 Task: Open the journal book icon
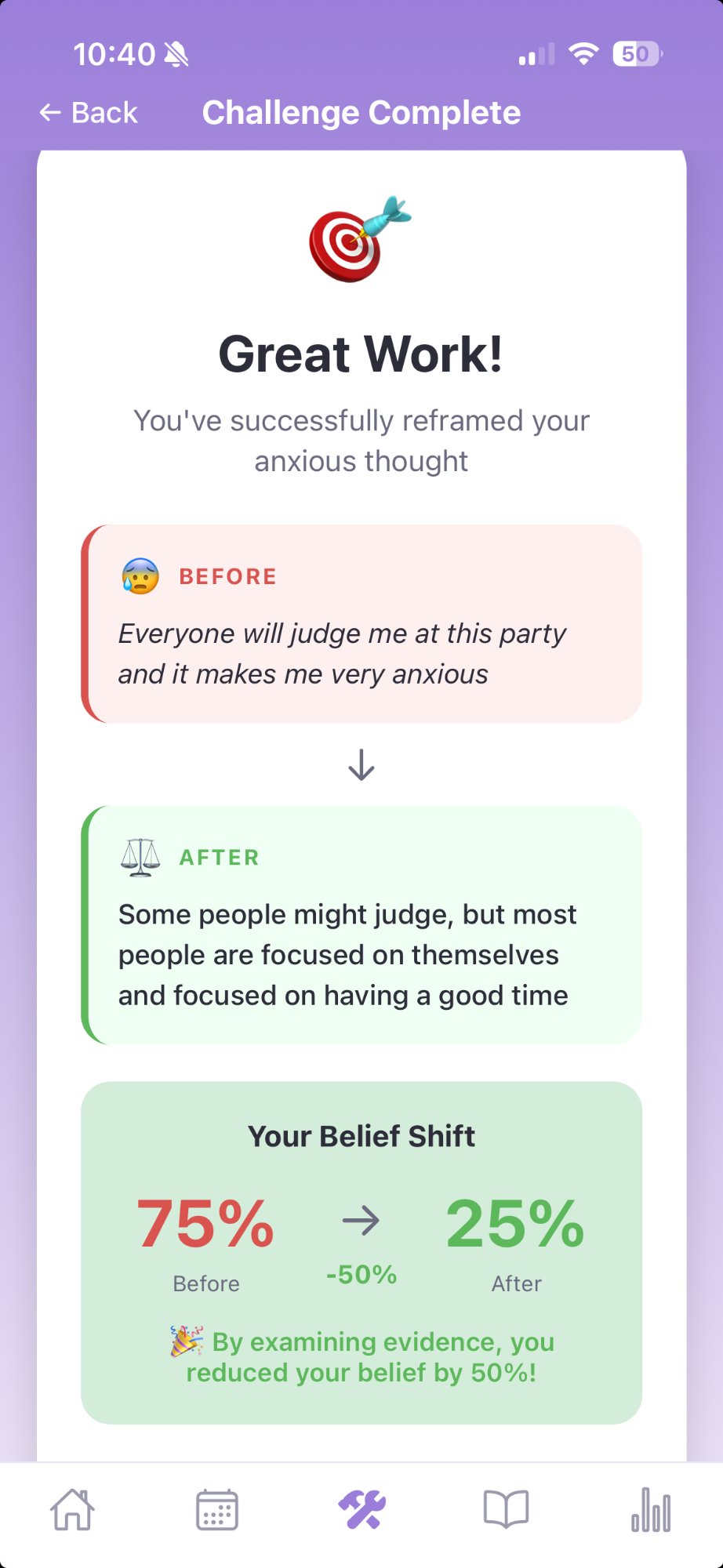pyautogui.click(x=506, y=1511)
